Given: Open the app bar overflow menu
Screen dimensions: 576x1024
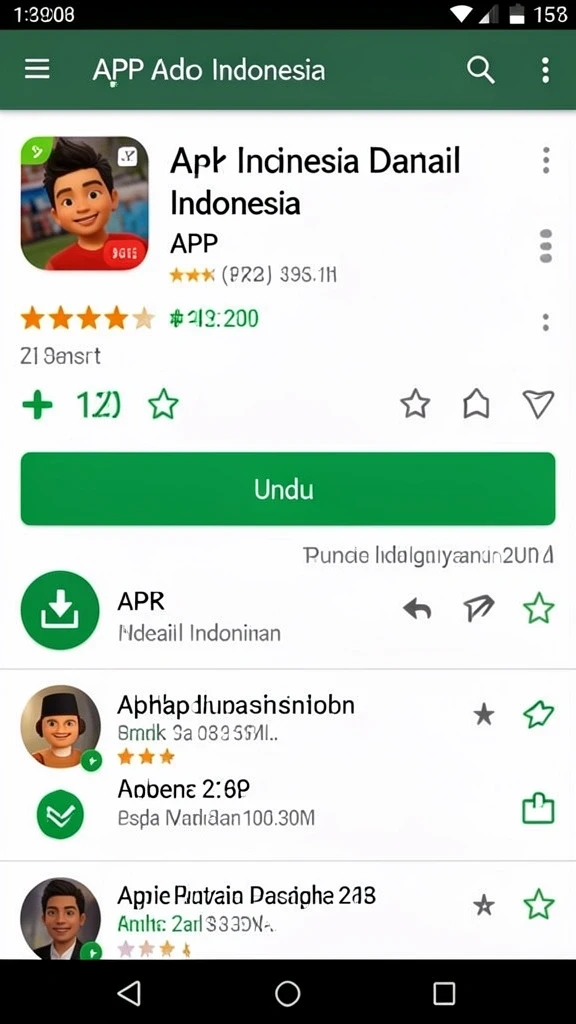Looking at the screenshot, I should (x=545, y=70).
